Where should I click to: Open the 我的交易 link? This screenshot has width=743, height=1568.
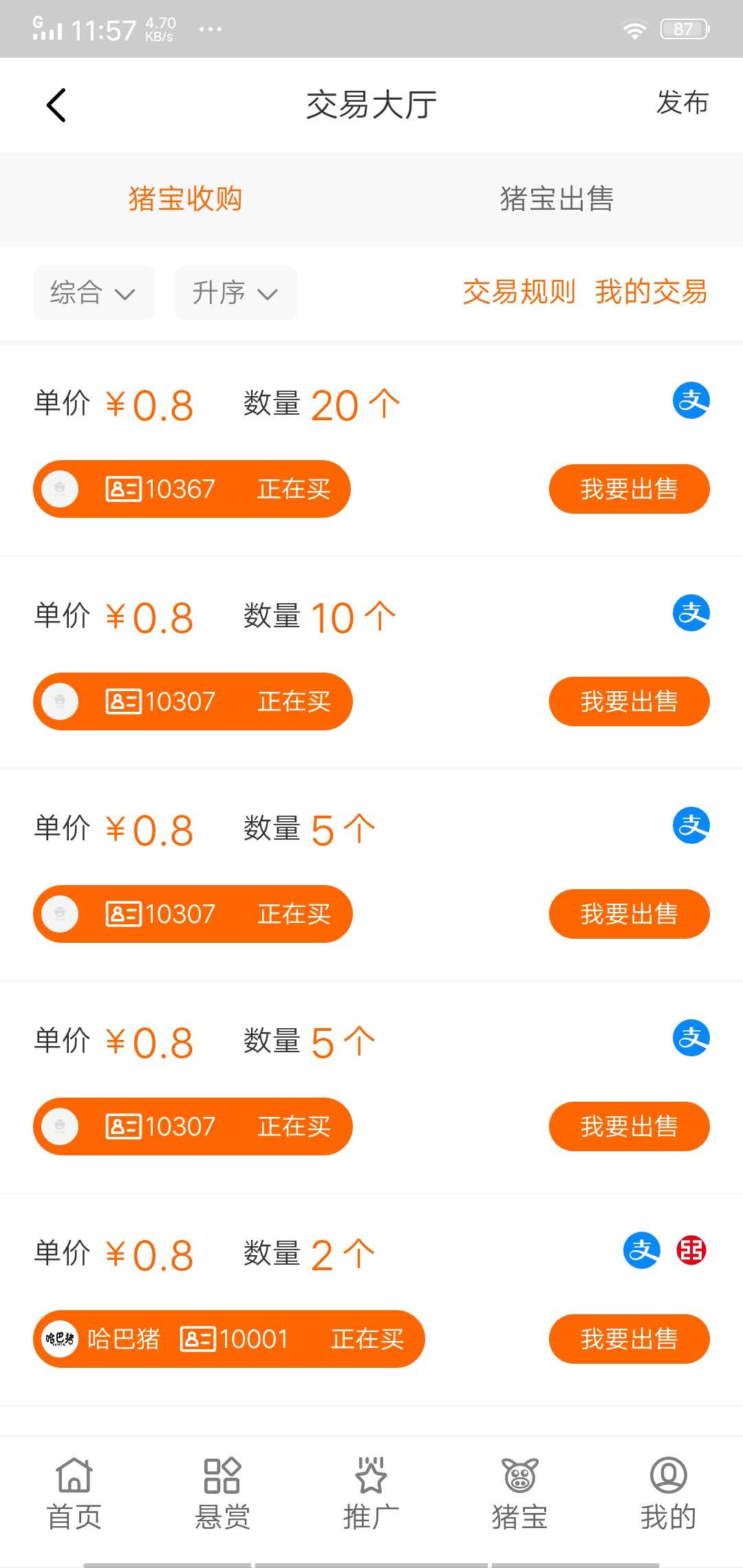tap(651, 293)
